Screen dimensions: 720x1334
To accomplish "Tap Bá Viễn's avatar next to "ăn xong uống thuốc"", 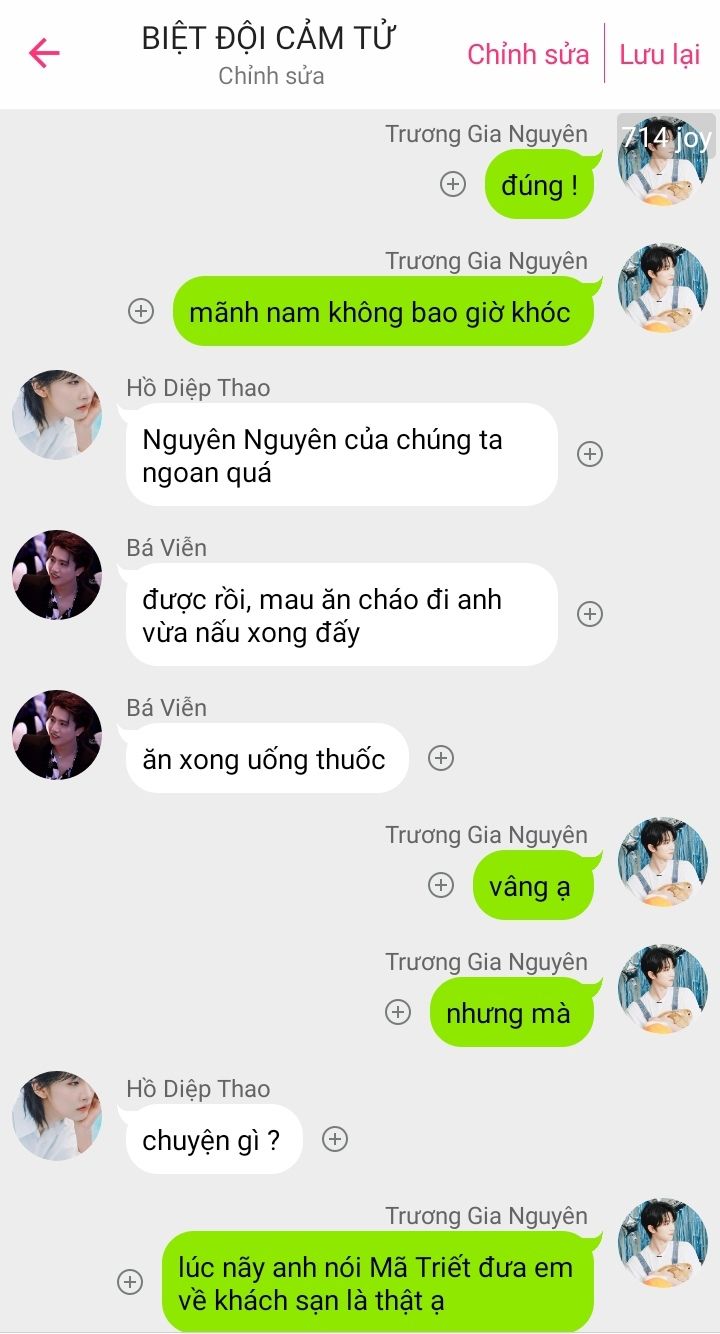I will click(57, 735).
